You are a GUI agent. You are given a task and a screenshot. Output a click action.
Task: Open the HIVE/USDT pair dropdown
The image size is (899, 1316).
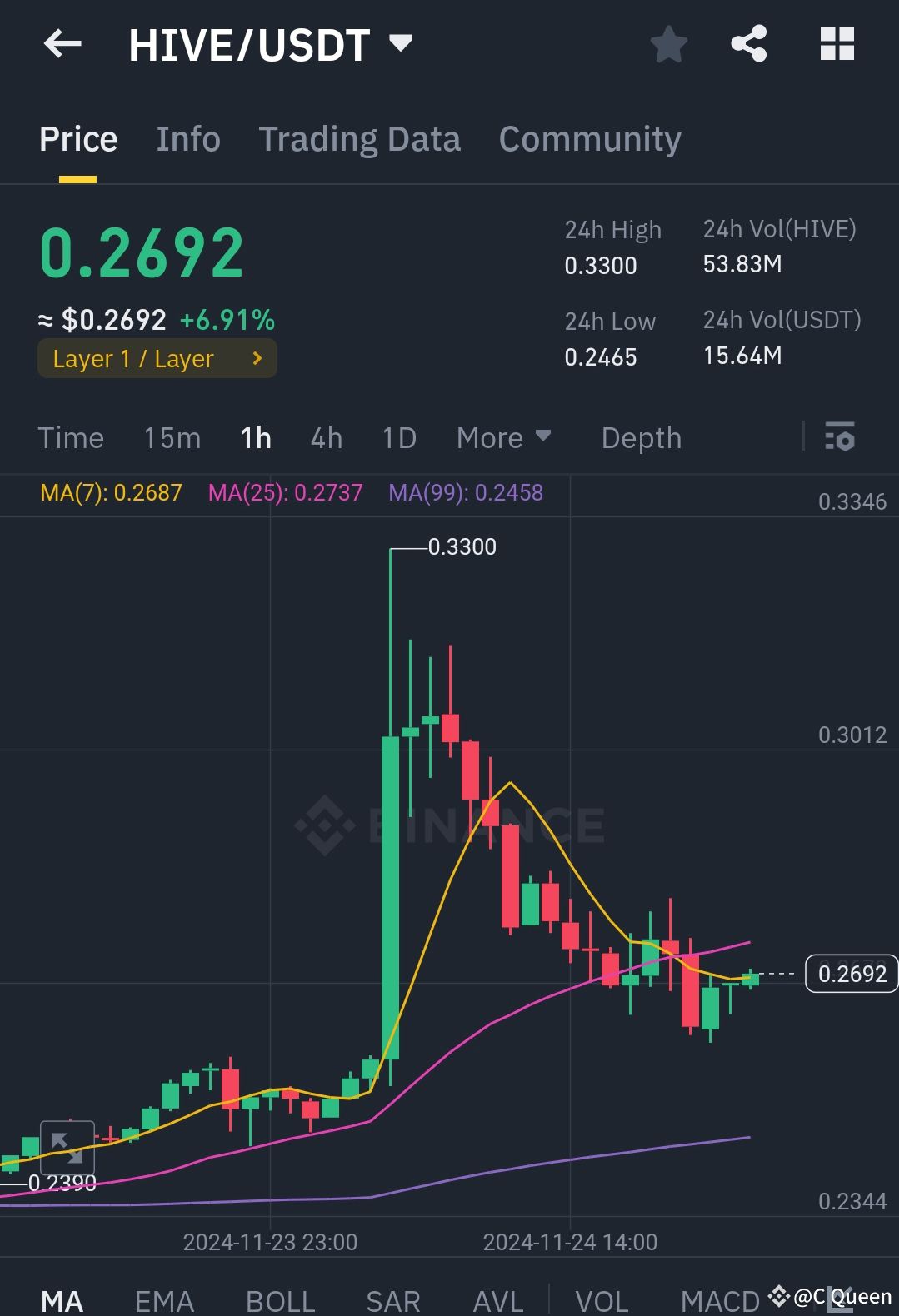point(402,44)
